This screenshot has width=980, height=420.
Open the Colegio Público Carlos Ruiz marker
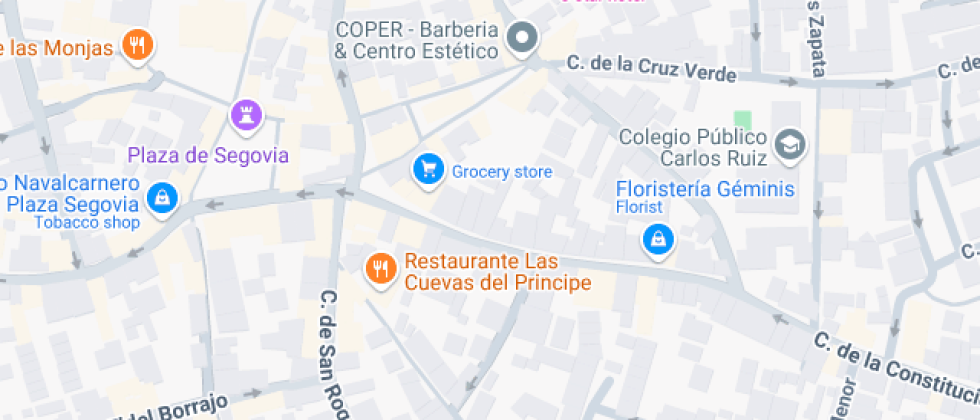point(792,144)
